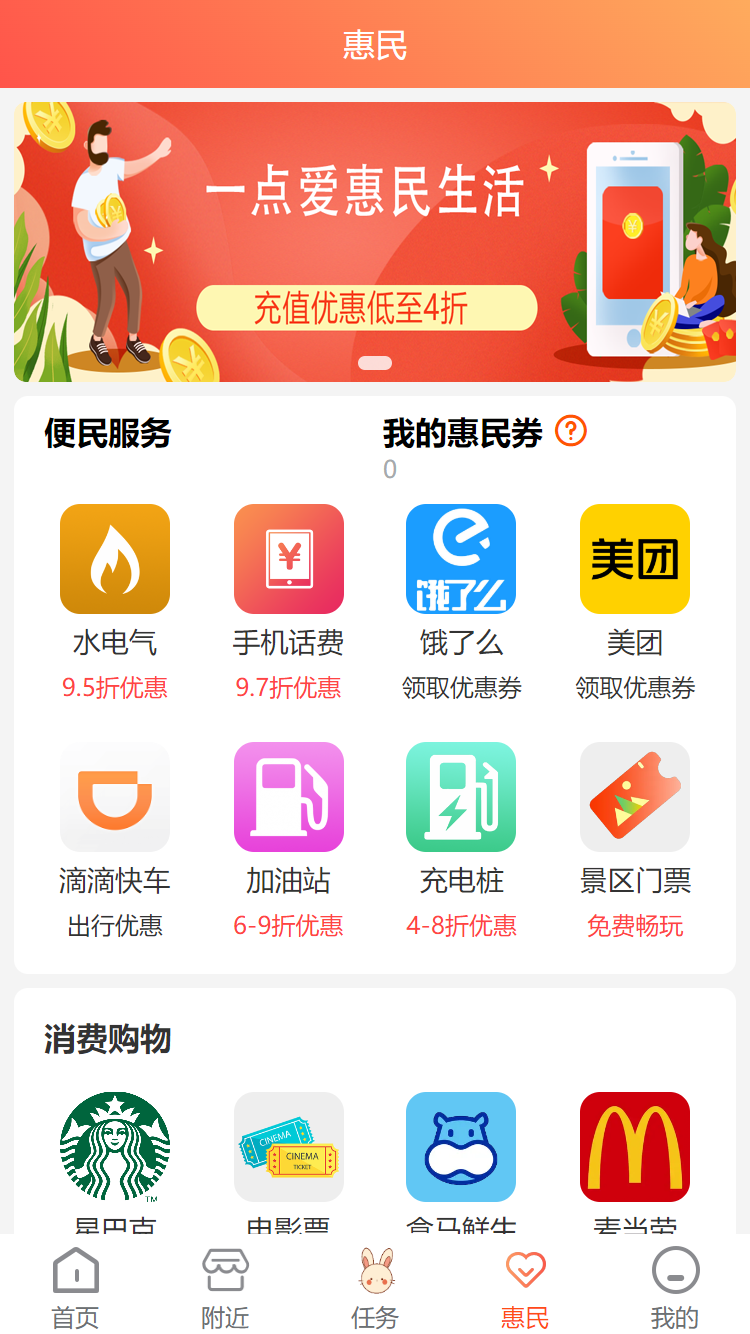Get 饿了么 coupons
750x1334 pixels.
[461, 559]
